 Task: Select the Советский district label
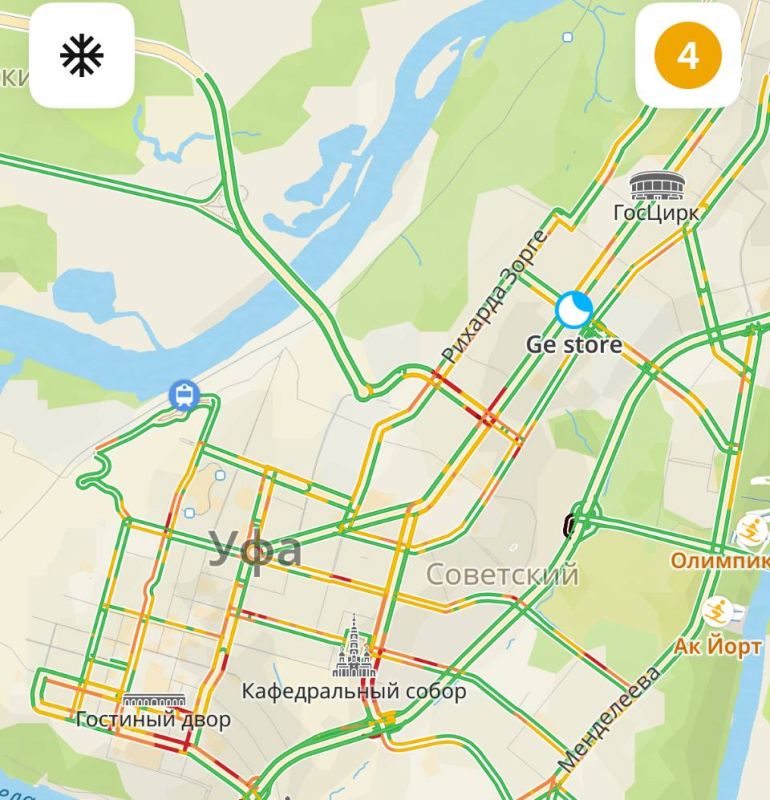(505, 571)
